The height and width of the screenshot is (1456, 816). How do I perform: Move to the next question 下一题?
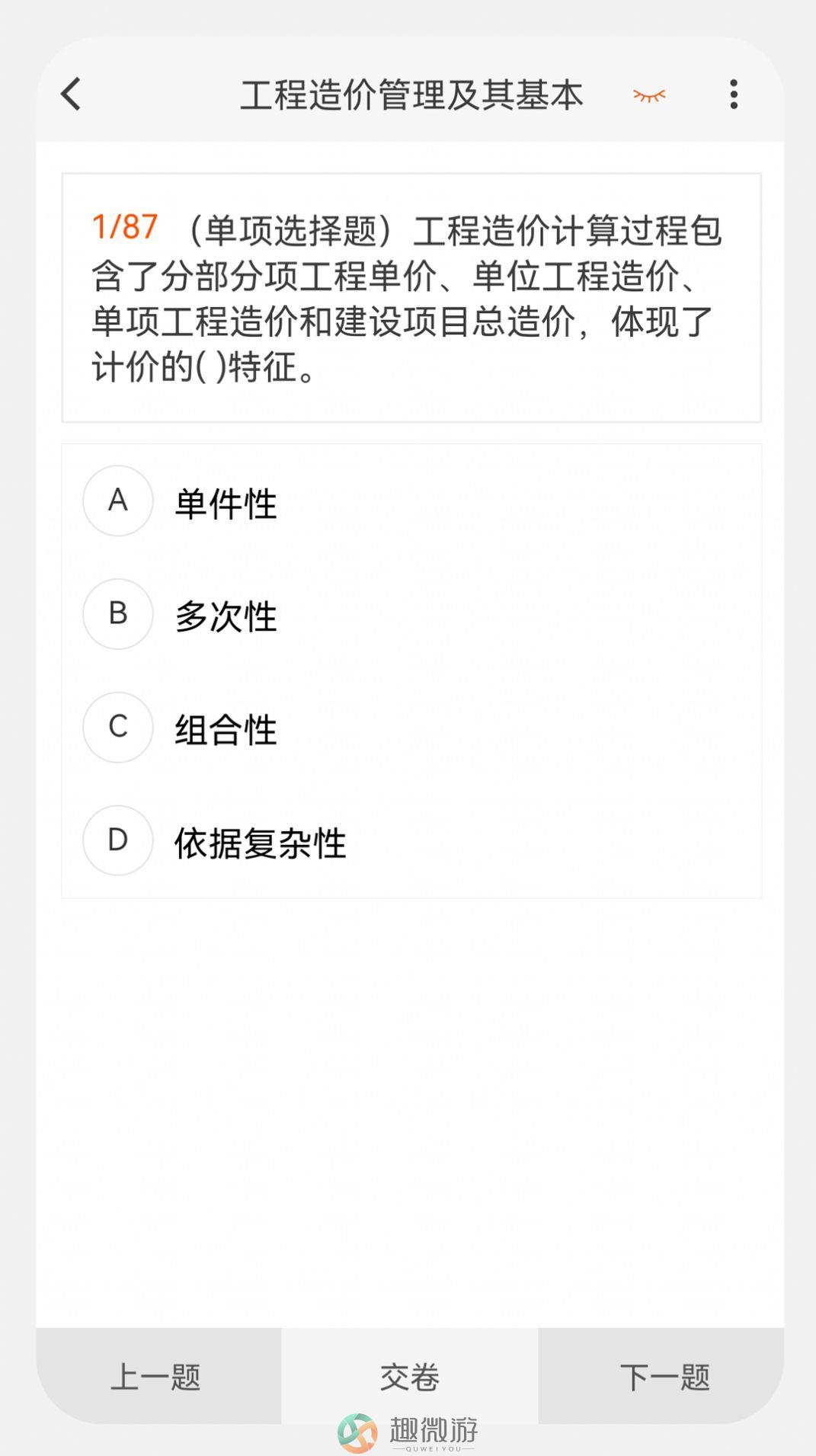661,1376
